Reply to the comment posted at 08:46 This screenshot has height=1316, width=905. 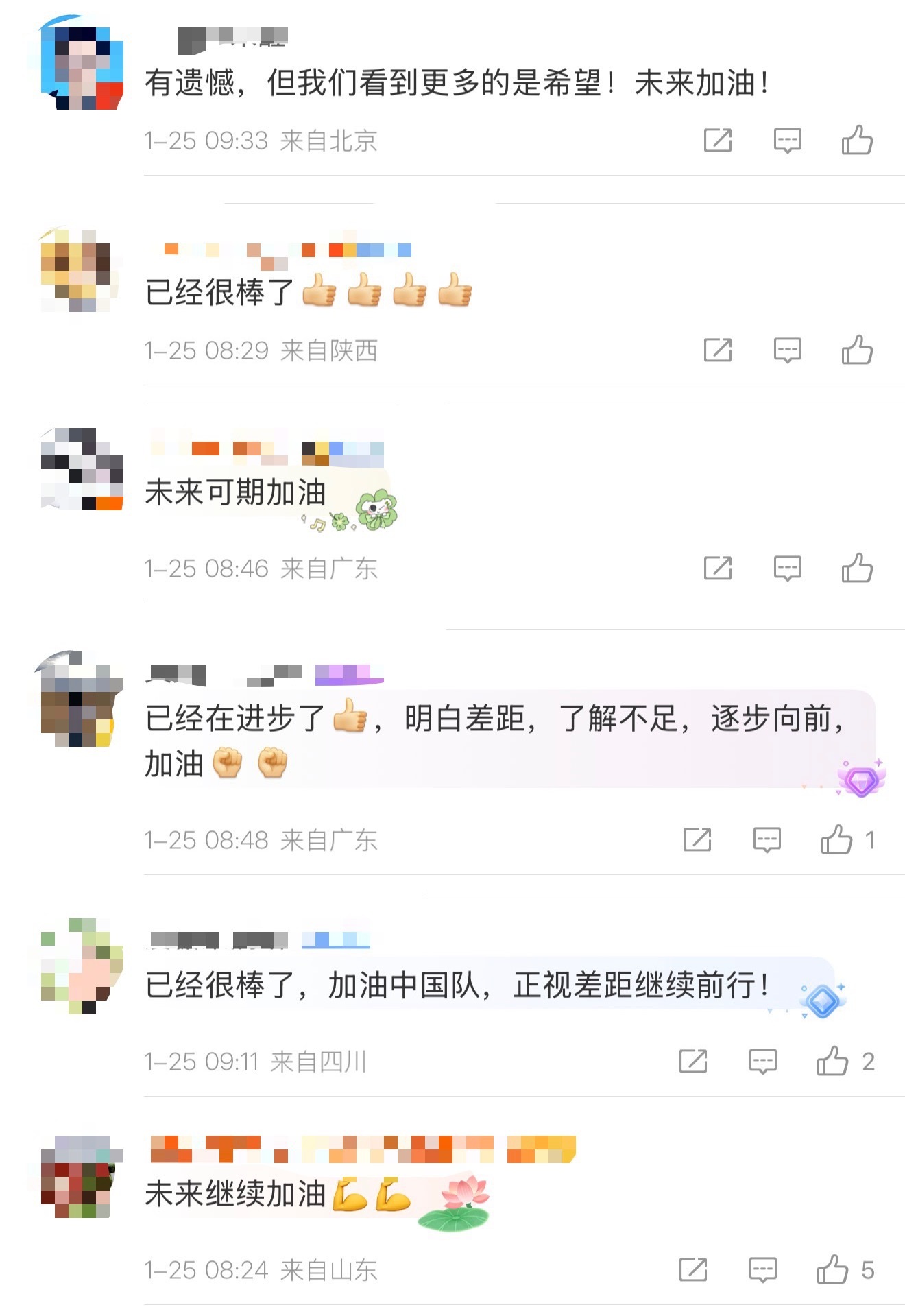(787, 569)
